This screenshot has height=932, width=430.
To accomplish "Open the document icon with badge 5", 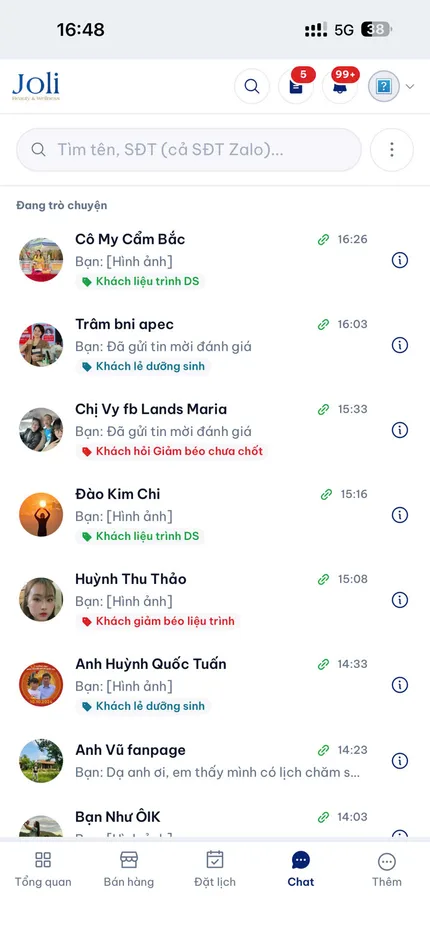I will [296, 87].
